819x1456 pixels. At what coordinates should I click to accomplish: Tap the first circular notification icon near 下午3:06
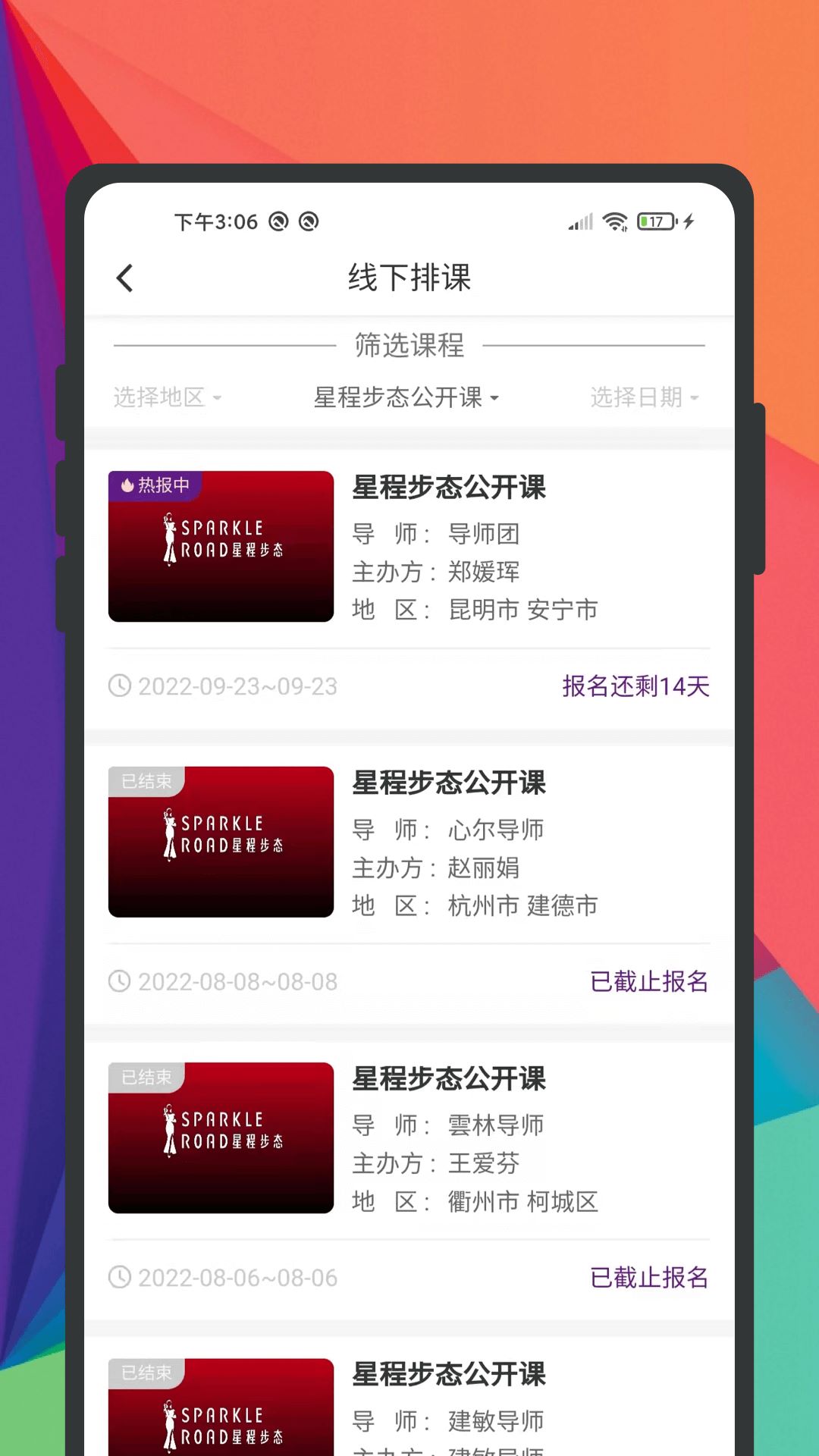[x=278, y=221]
